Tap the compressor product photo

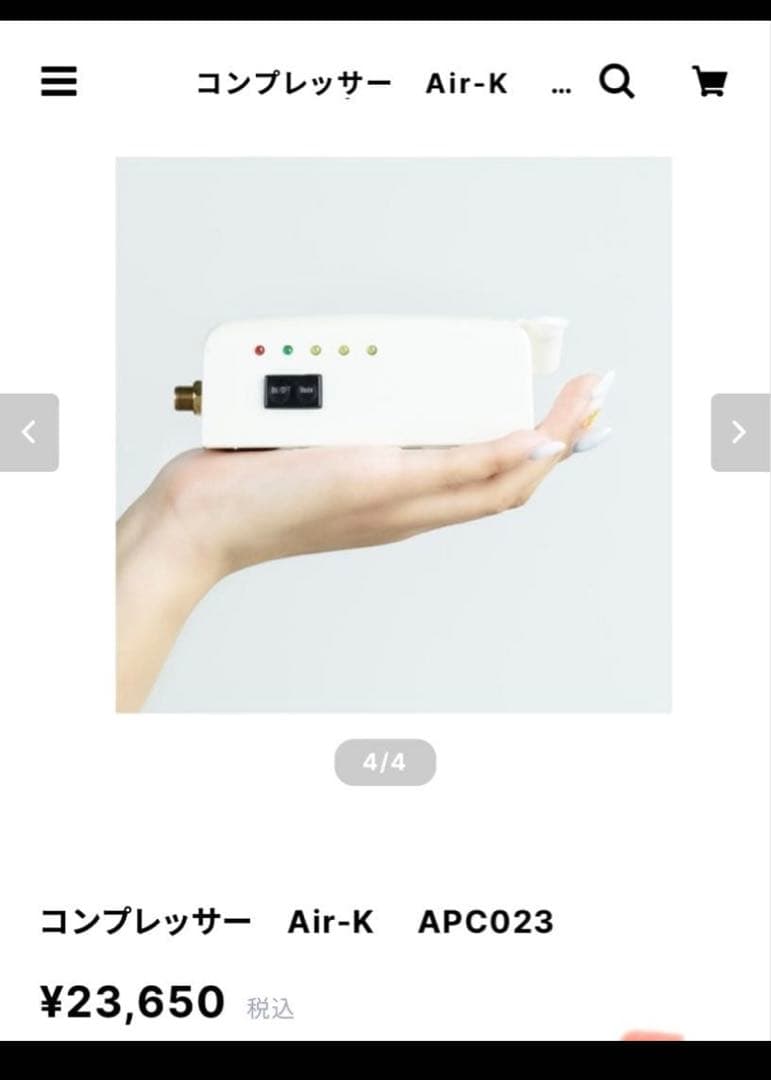click(393, 434)
